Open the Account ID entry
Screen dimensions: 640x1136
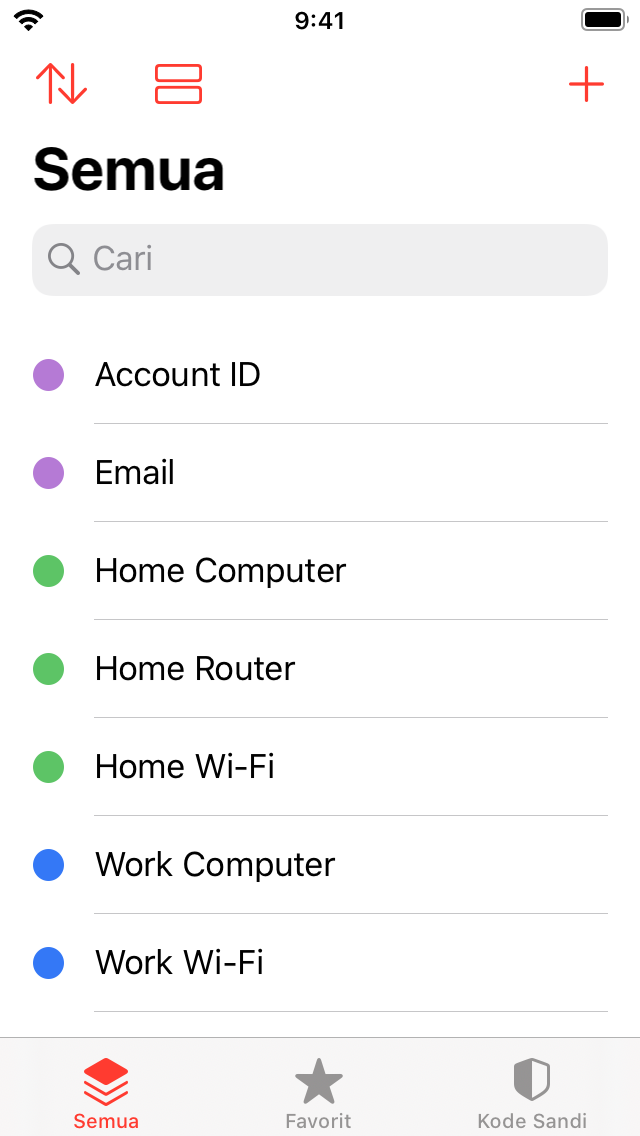pos(320,375)
